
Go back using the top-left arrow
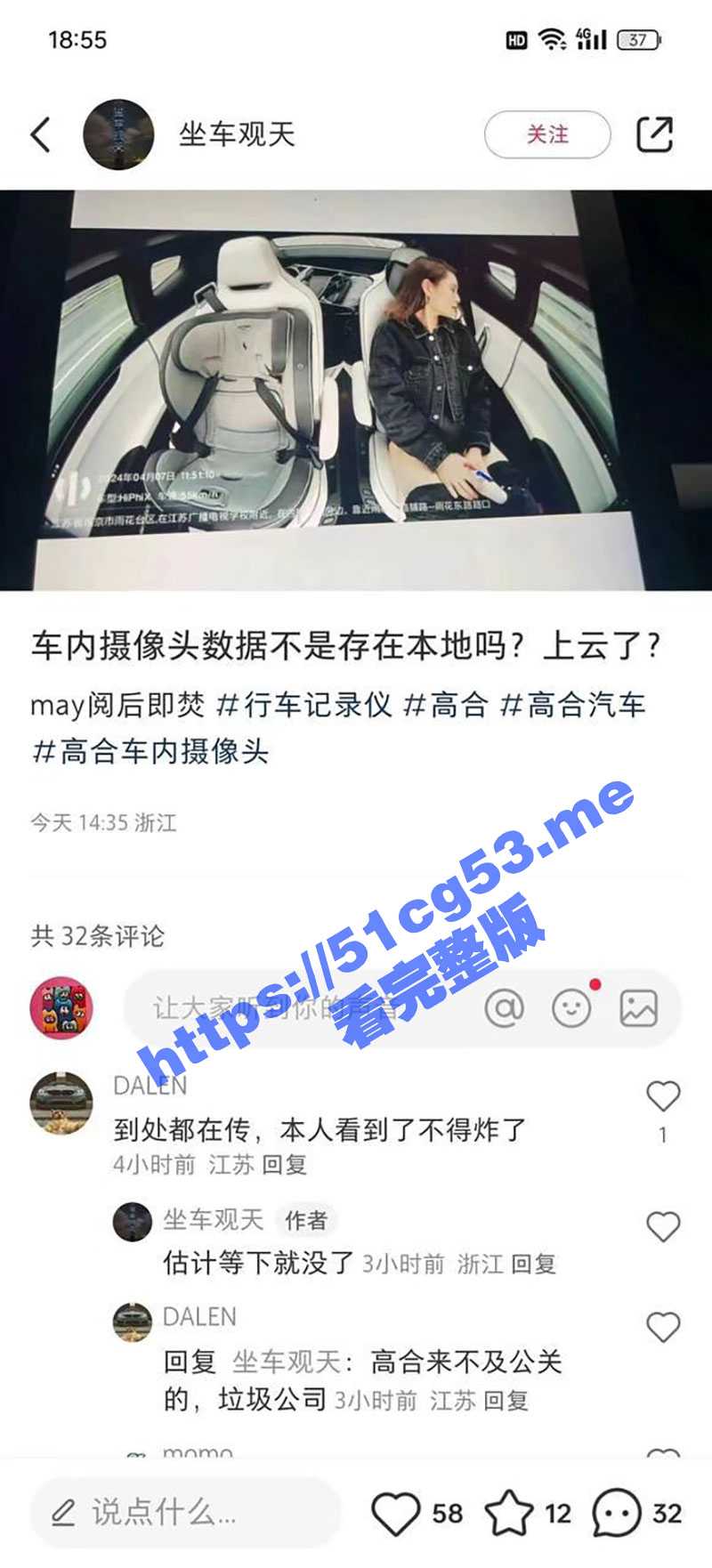click(x=41, y=135)
